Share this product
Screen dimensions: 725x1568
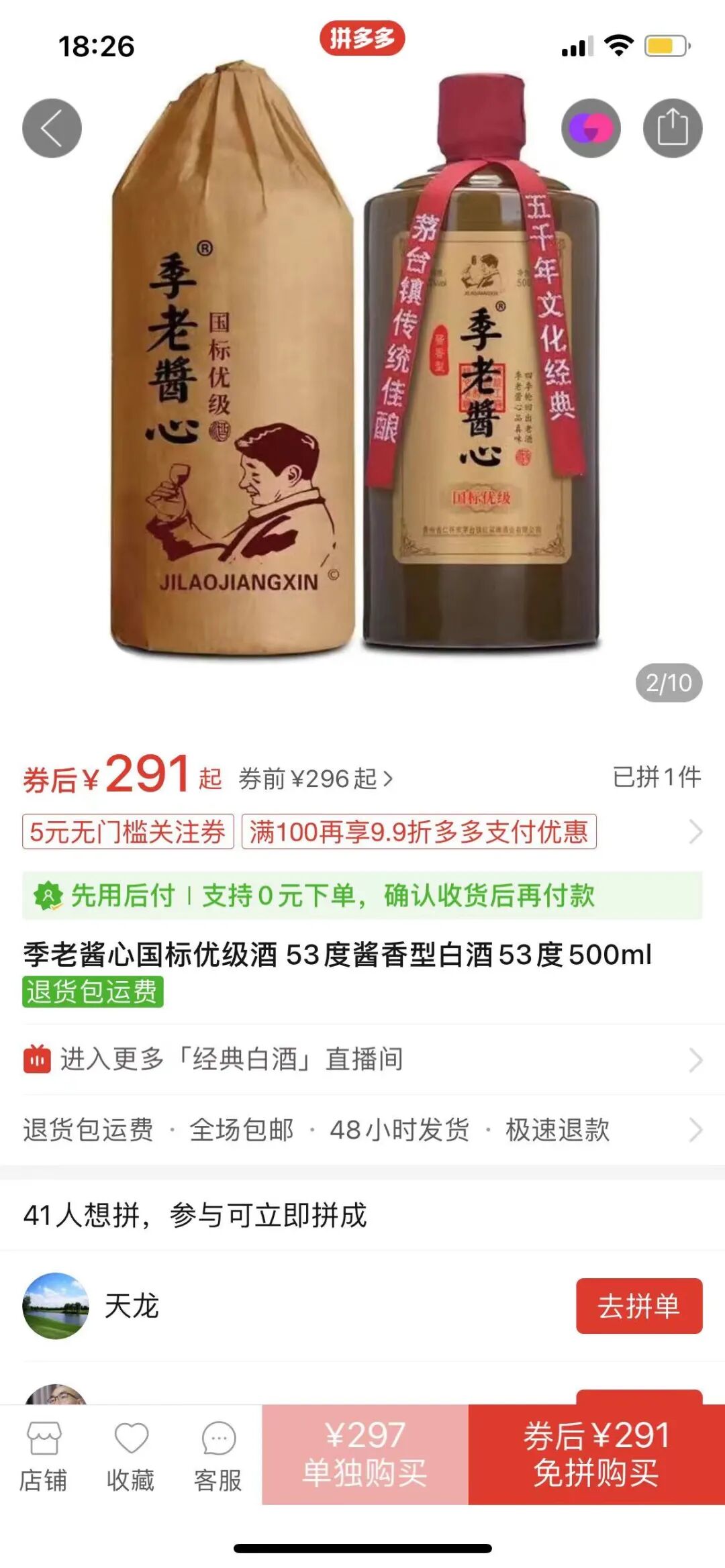tap(672, 128)
